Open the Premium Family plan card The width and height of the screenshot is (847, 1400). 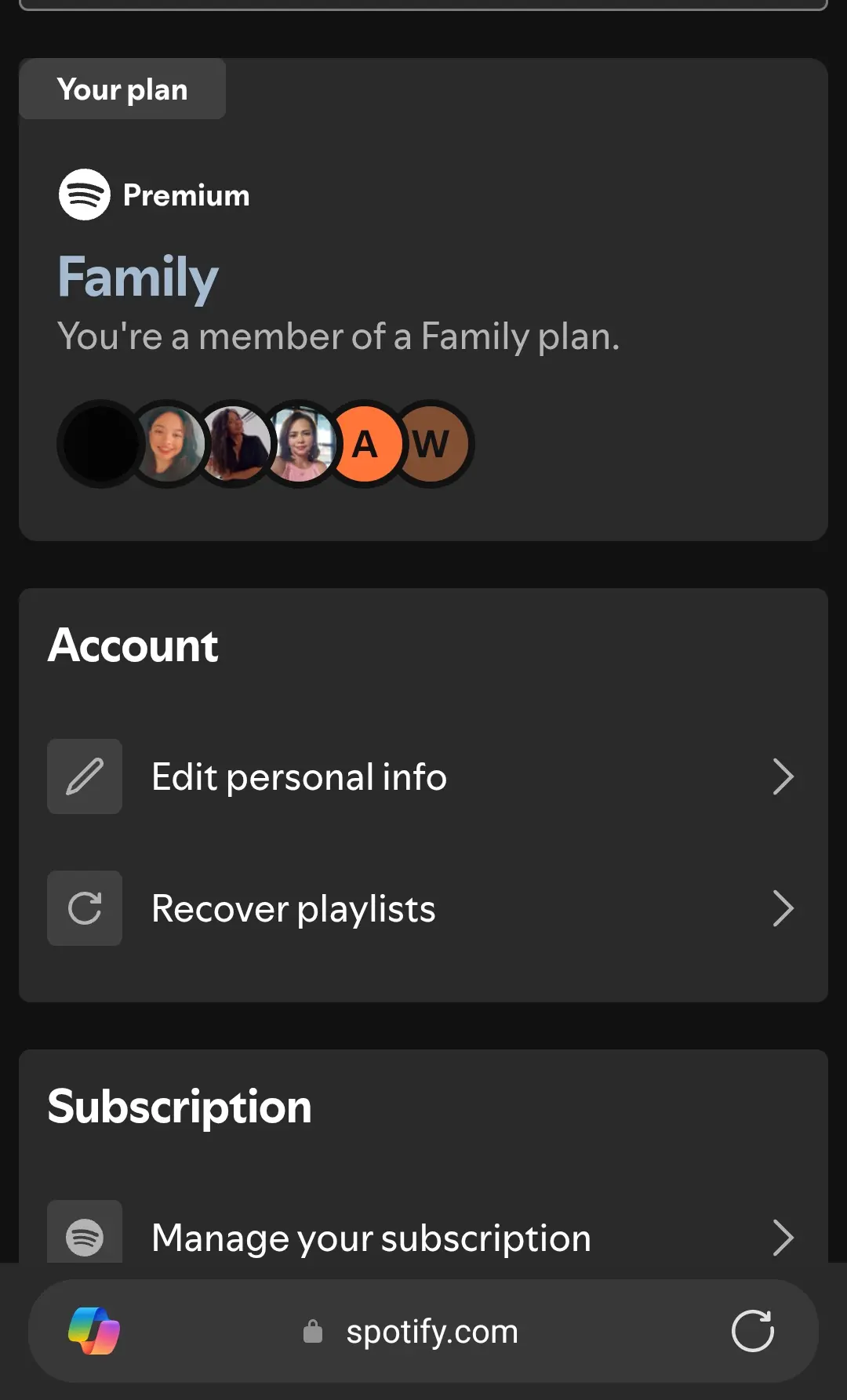coord(423,300)
